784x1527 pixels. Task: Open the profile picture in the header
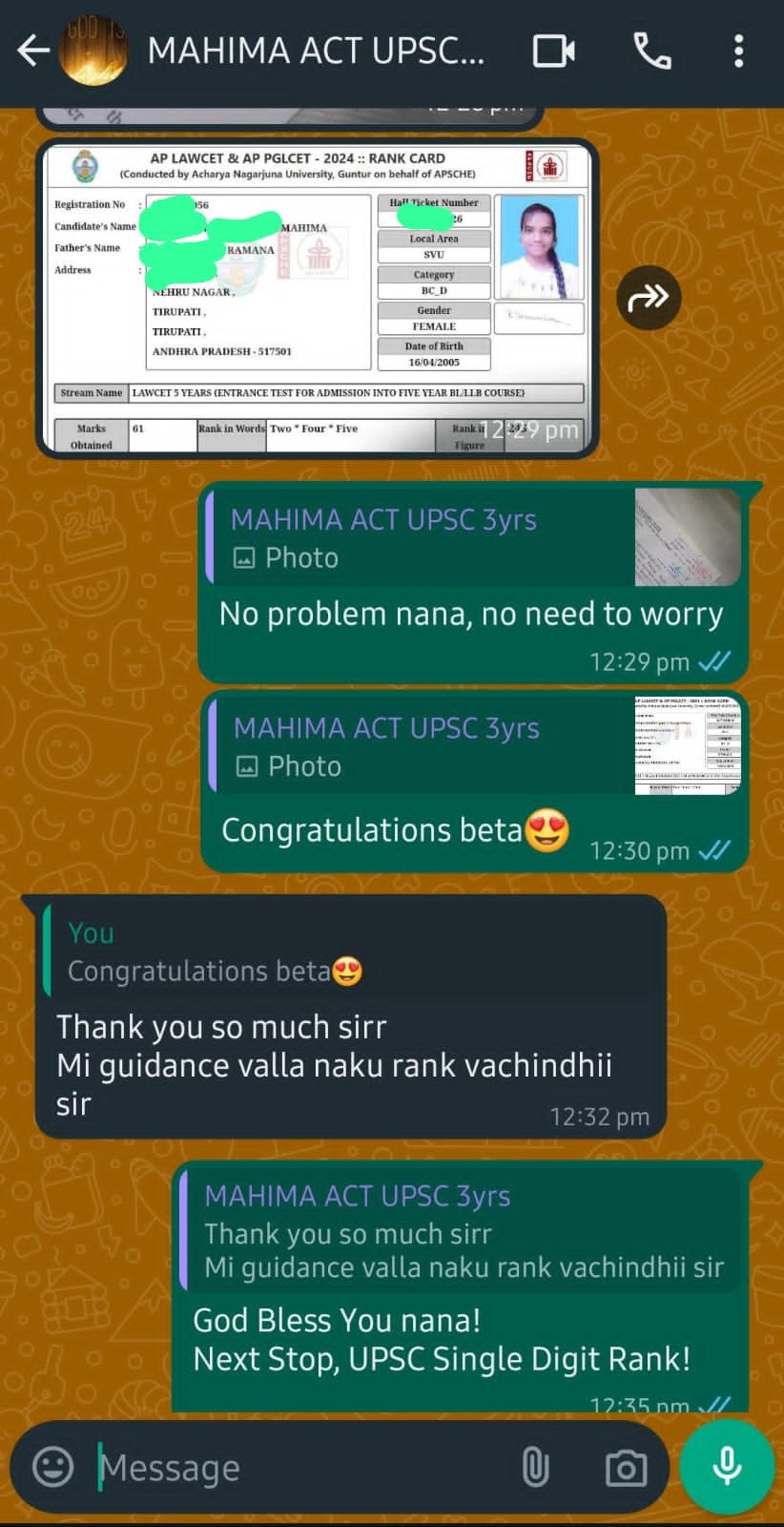[93, 51]
